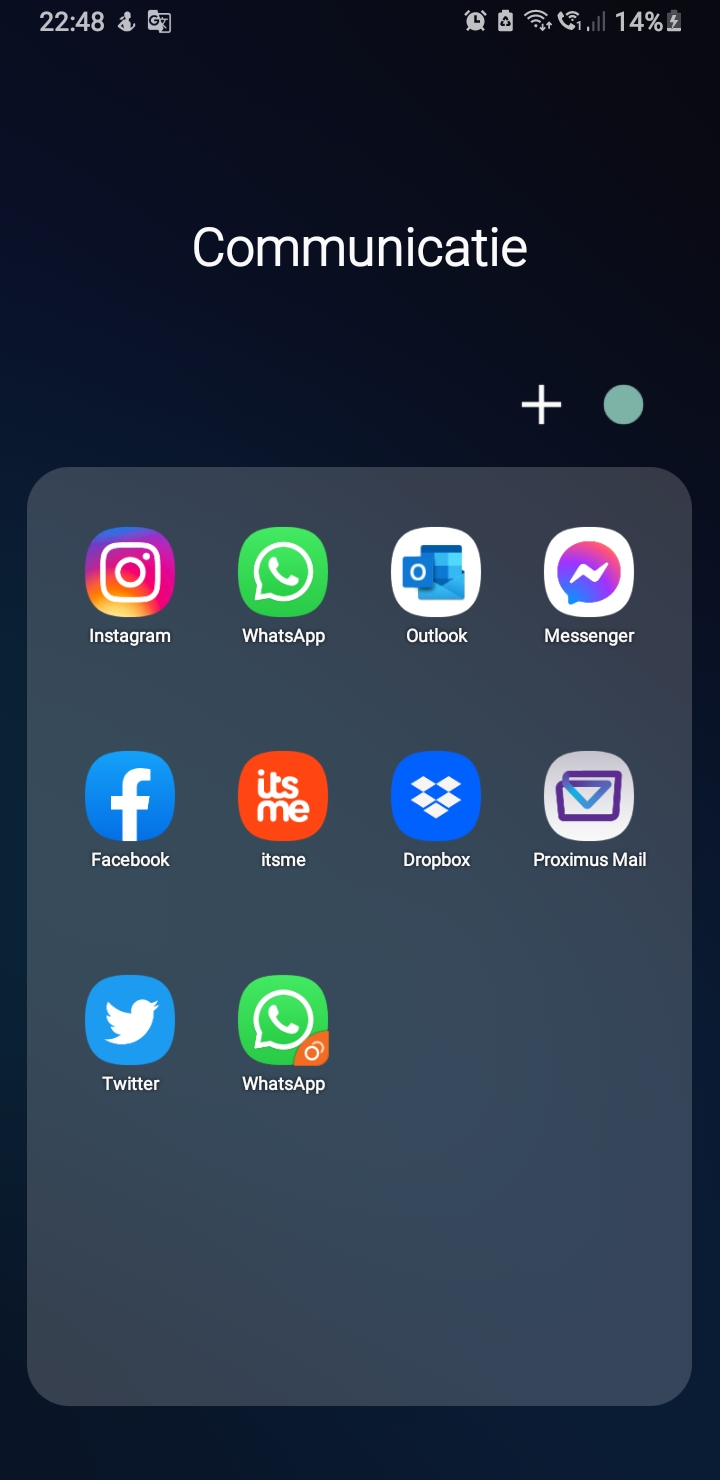Rename the Communicatie folder title
Image resolution: width=720 pixels, height=1480 pixels.
click(x=360, y=247)
